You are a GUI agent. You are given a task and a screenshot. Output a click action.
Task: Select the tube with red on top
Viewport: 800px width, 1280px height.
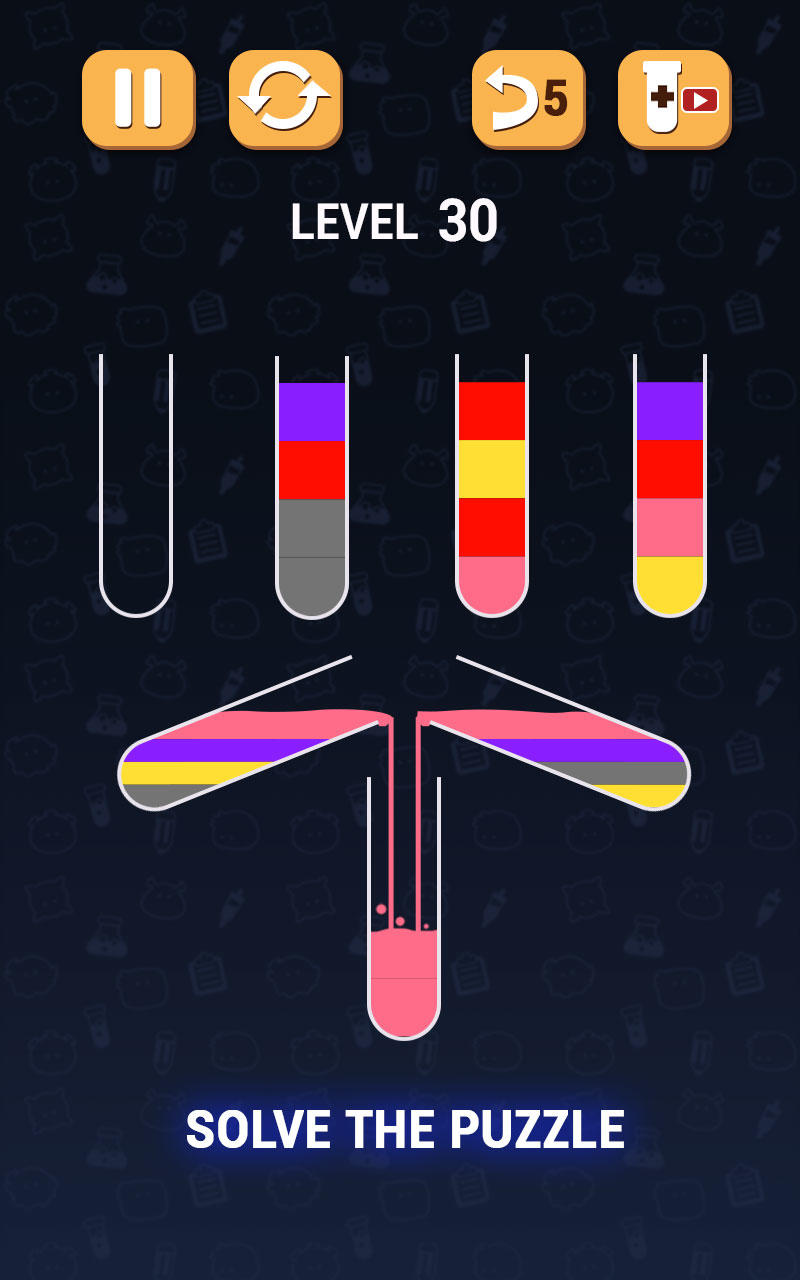pyautogui.click(x=492, y=490)
